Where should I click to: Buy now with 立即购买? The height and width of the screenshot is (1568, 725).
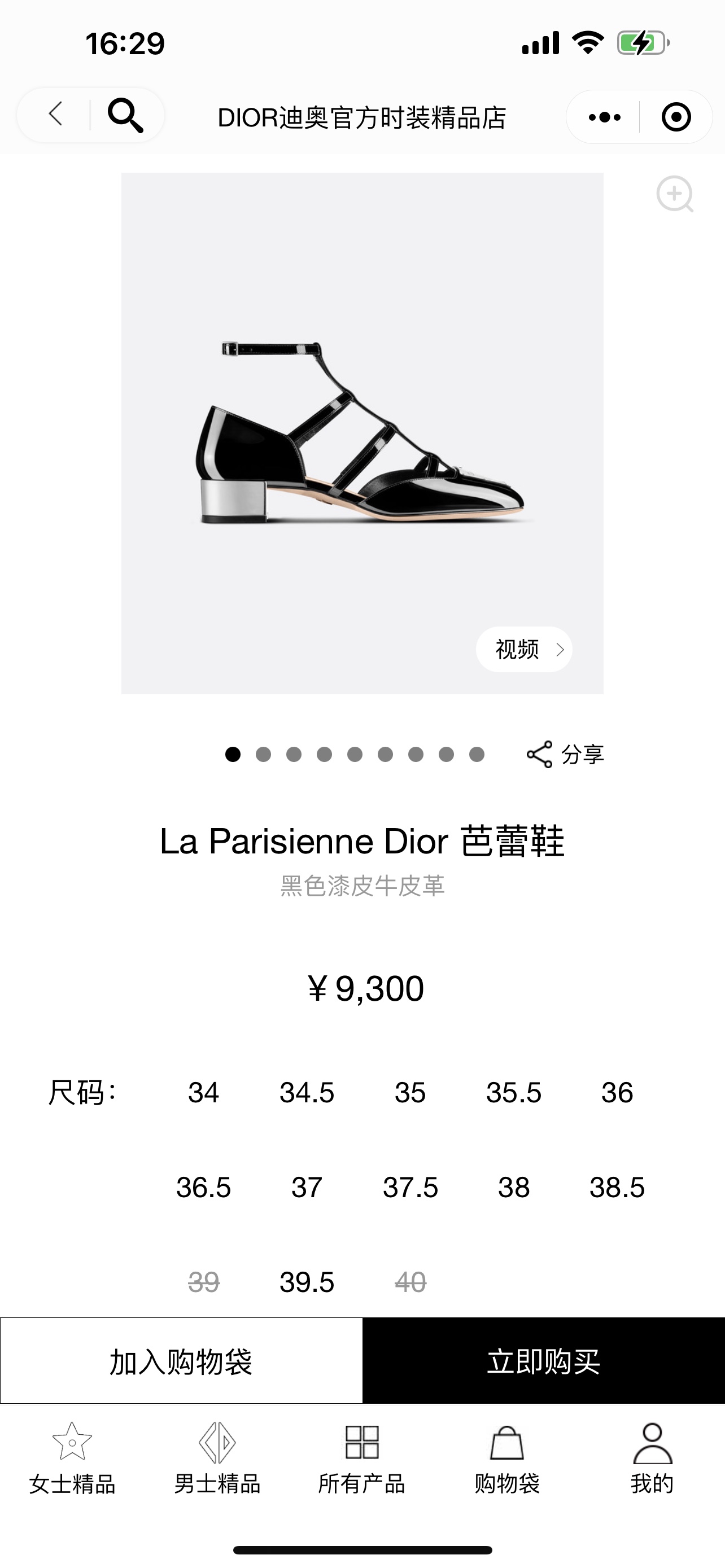[544, 1361]
